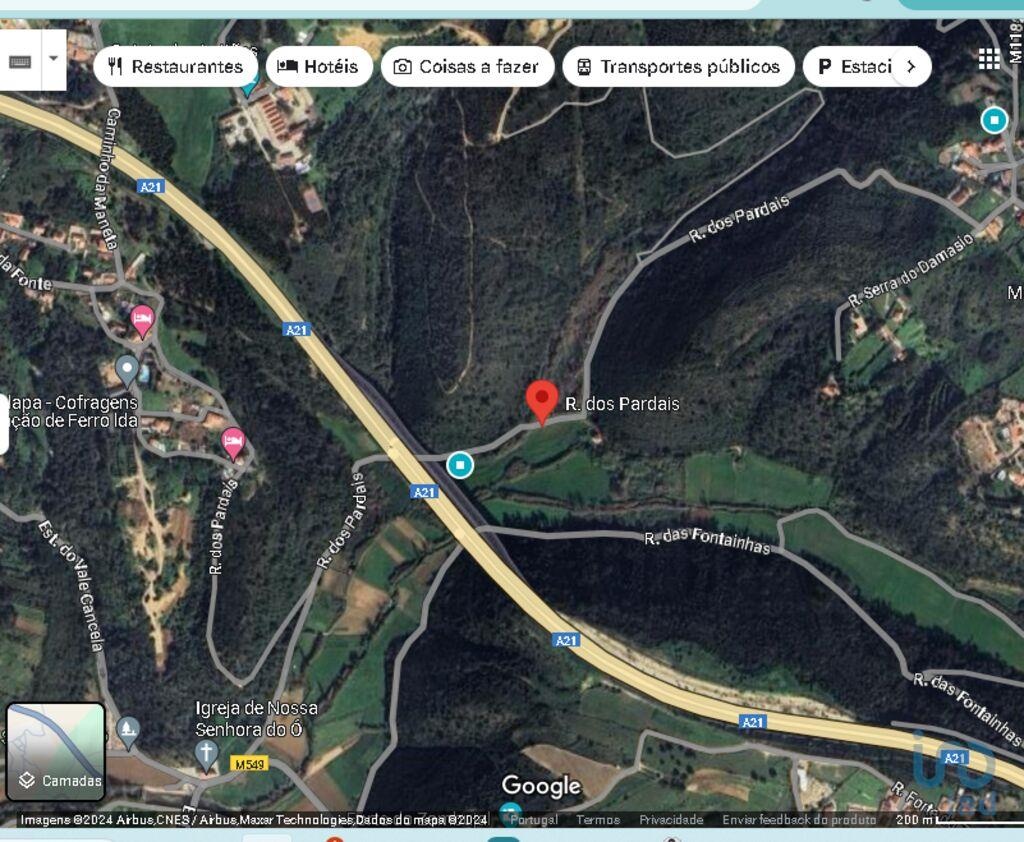The image size is (1024, 842).
Task: Open the Termos link
Action: click(x=598, y=820)
